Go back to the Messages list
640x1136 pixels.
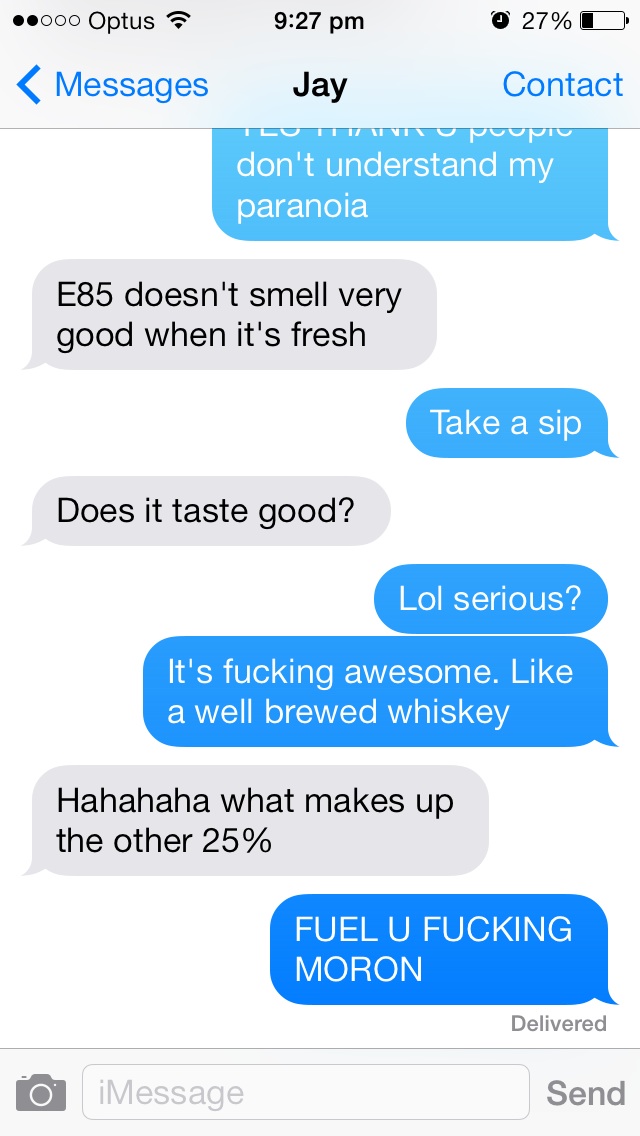pos(112,86)
